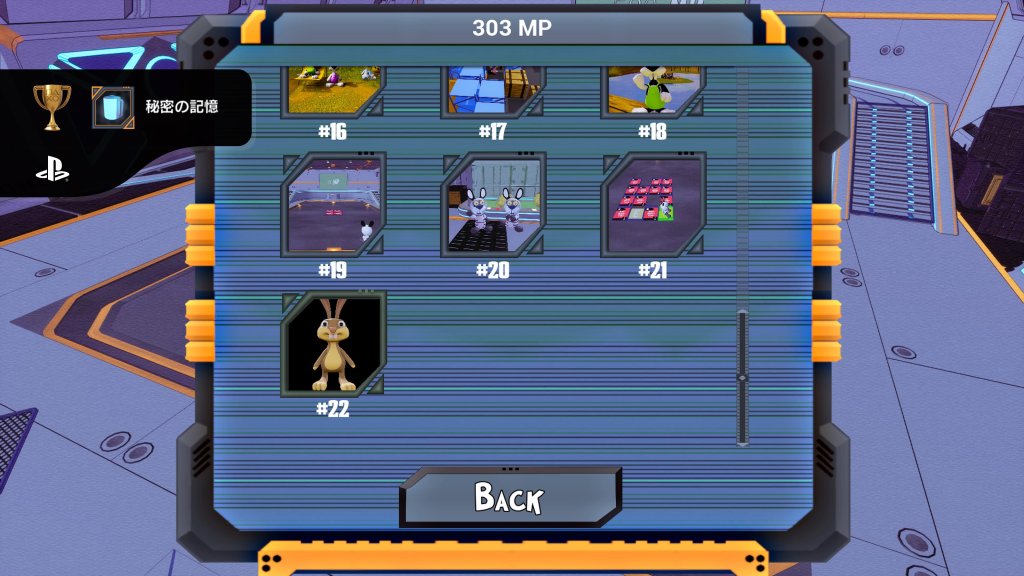This screenshot has height=576, width=1024.
Task: Open memory #22 brown rabbit
Action: (x=334, y=345)
